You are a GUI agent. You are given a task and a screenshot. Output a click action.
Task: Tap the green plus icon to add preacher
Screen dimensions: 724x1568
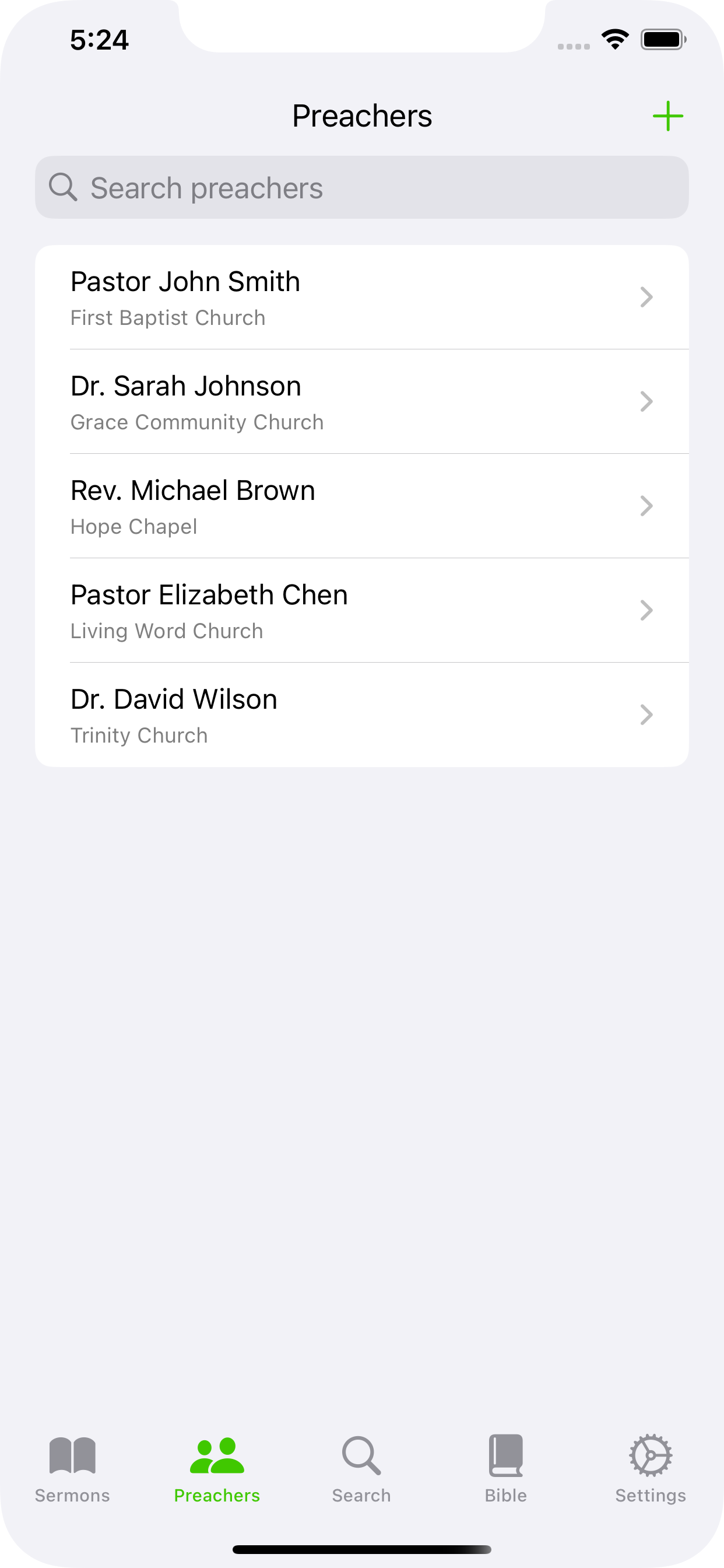point(667,116)
